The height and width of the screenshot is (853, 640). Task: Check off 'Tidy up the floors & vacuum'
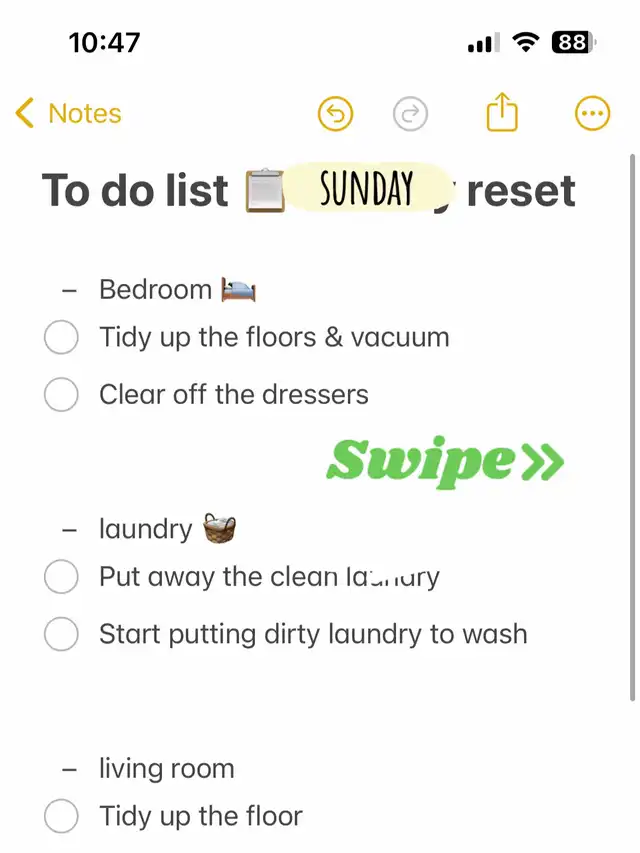click(x=61, y=337)
